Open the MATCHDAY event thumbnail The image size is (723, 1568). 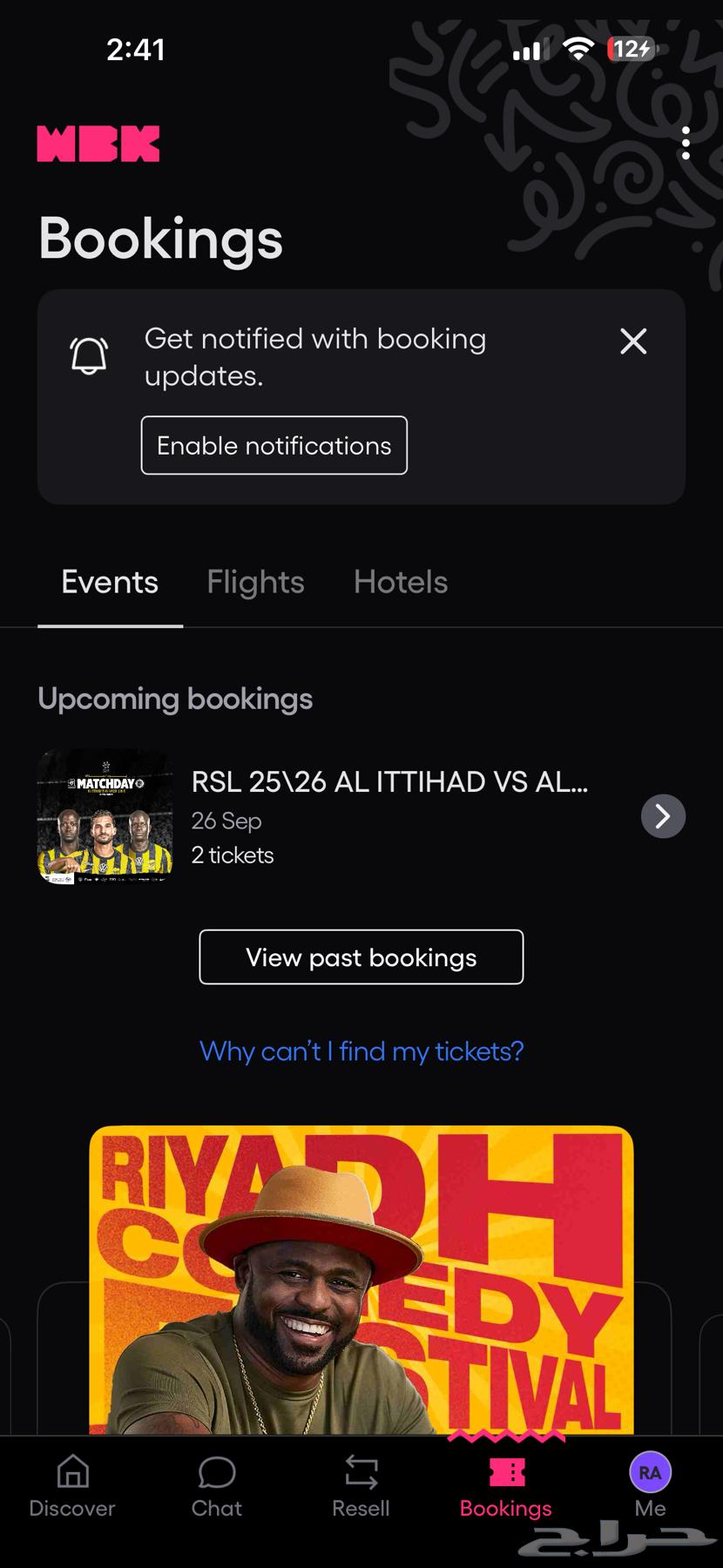(x=104, y=816)
